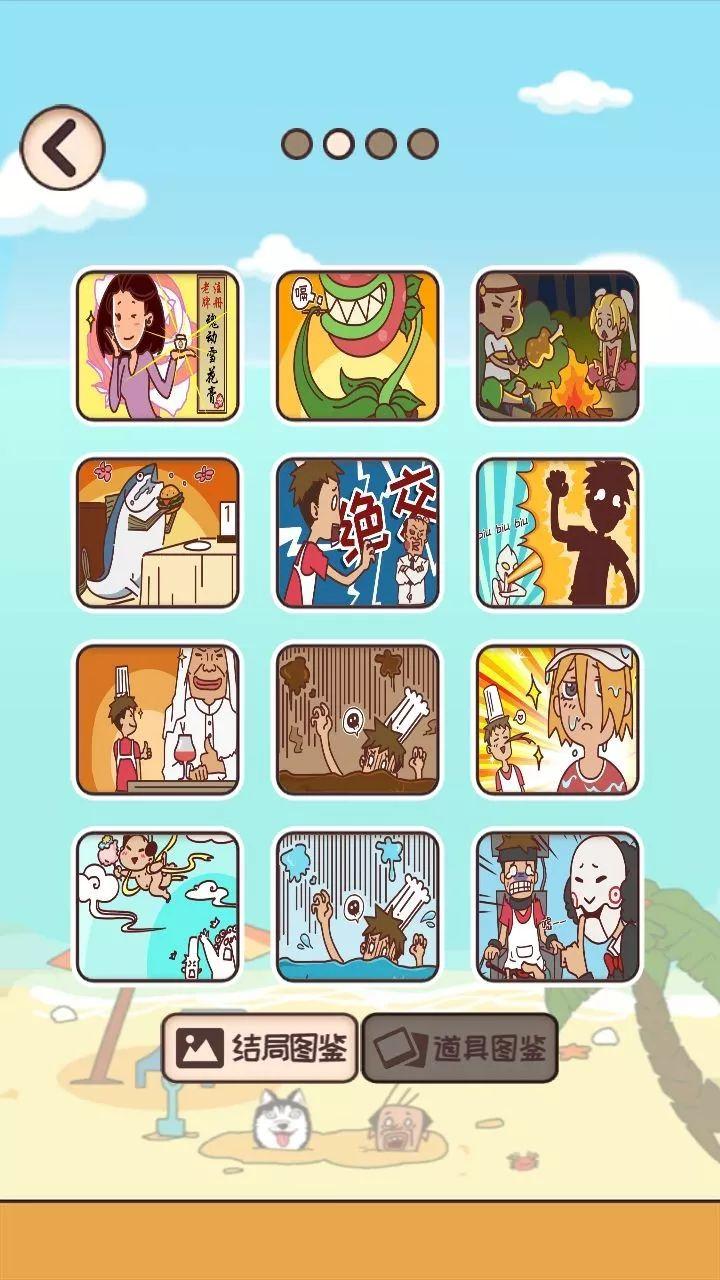Open the giant wine-drinking man ending
The width and height of the screenshot is (720, 1280).
point(158,719)
